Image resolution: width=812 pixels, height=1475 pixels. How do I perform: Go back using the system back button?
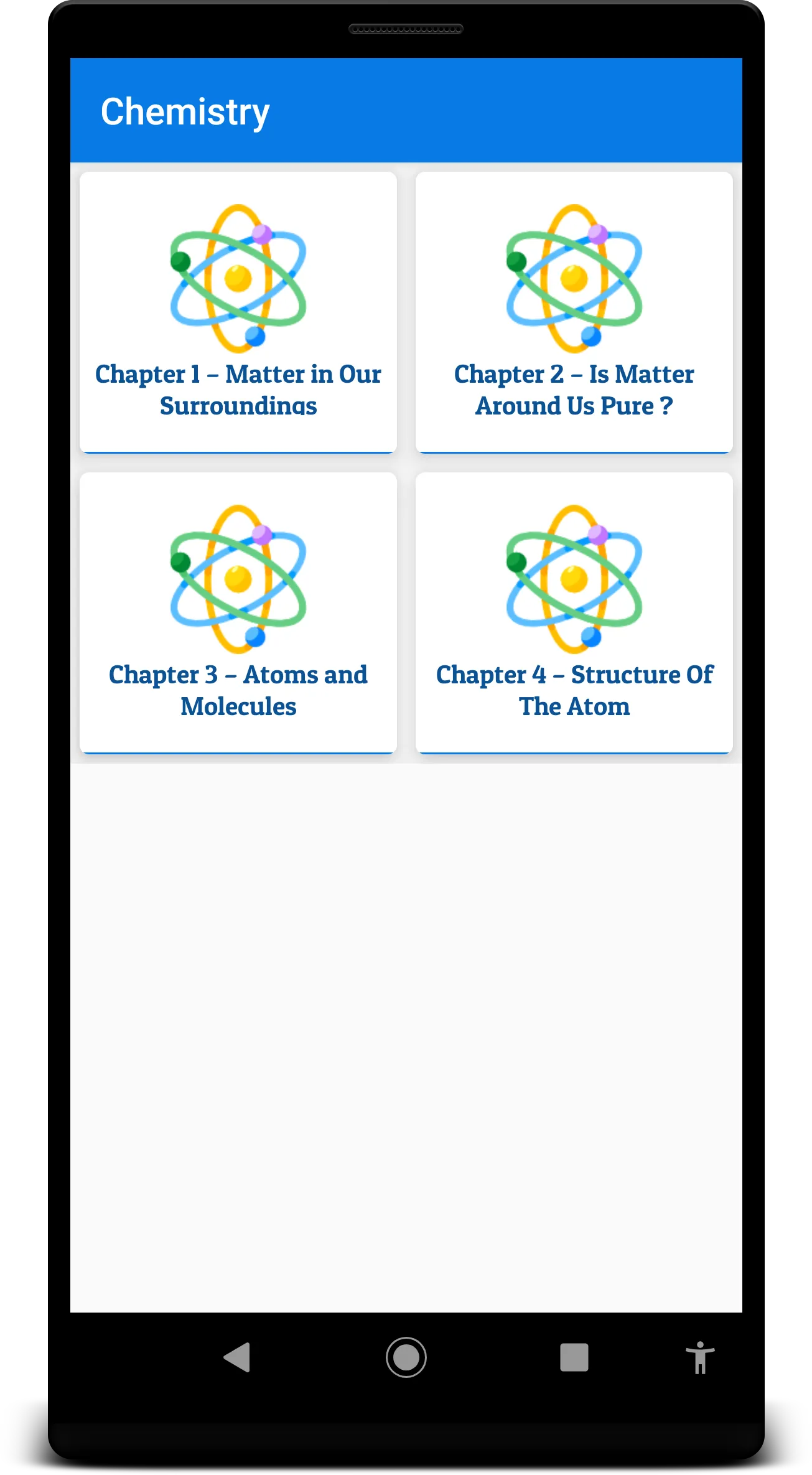(237, 1357)
